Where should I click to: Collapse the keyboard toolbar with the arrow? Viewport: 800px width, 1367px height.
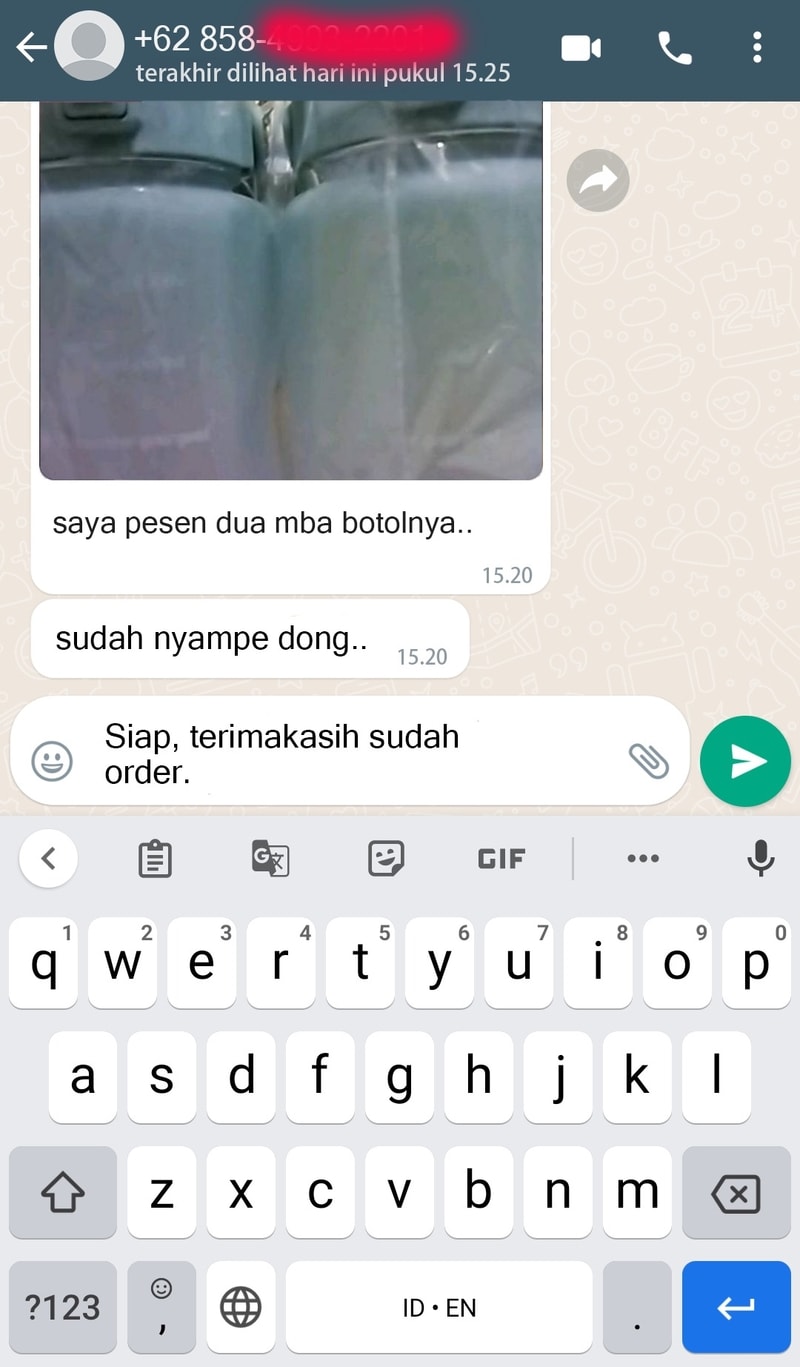pyautogui.click(x=48, y=858)
